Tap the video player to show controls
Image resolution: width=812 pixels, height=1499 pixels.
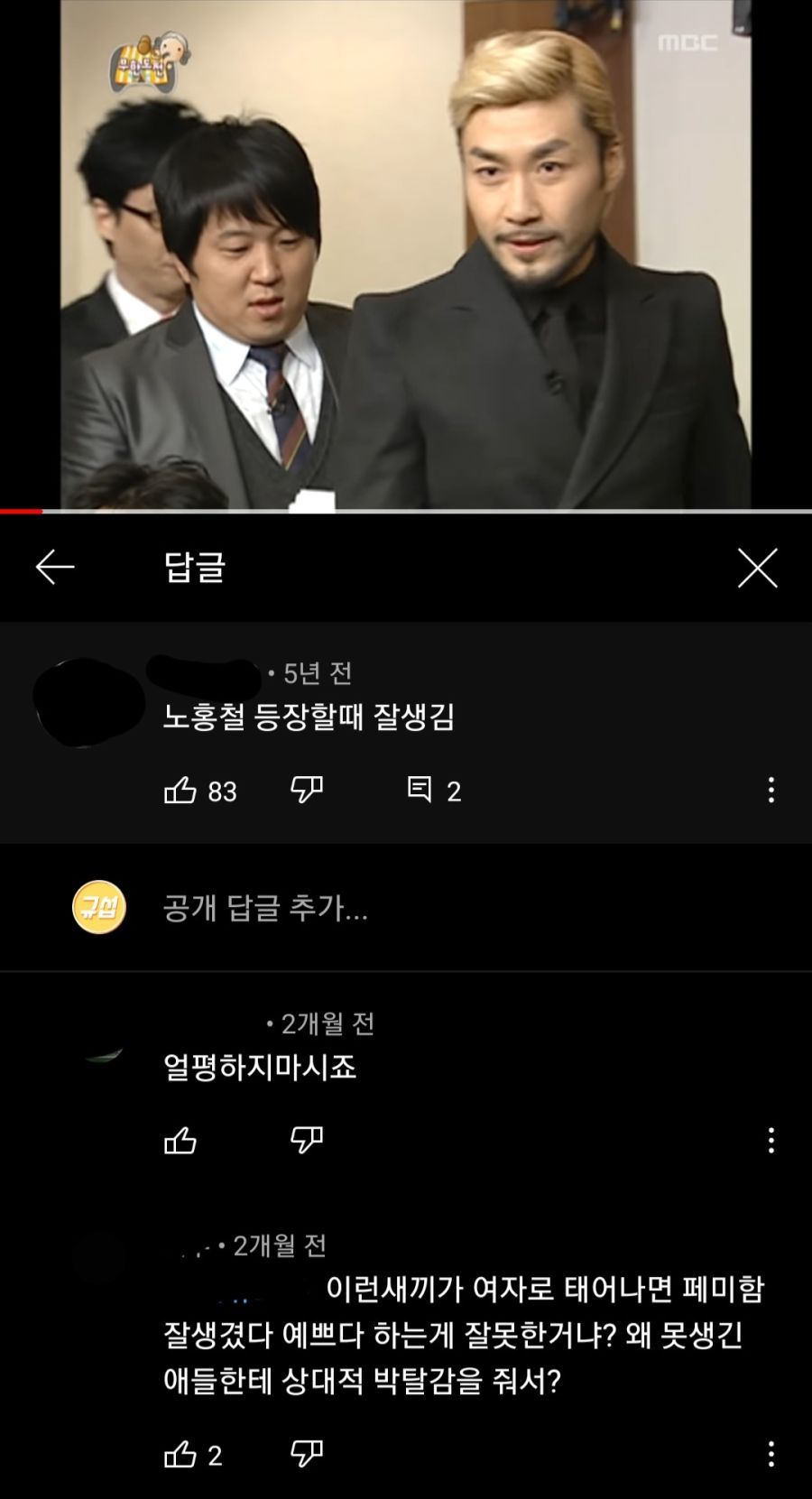pyautogui.click(x=406, y=253)
